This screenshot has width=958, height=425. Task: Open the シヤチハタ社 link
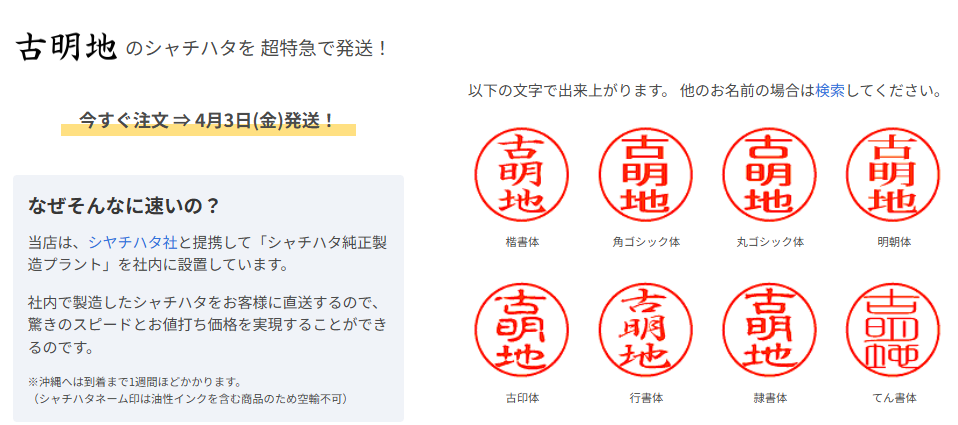132,241
